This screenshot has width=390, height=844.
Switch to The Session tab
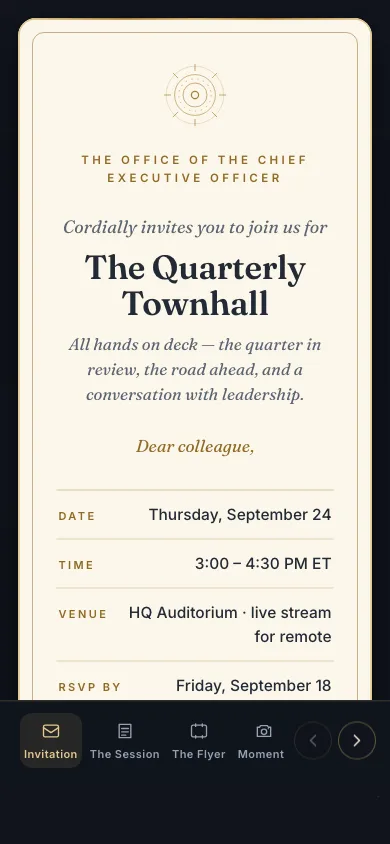click(x=125, y=741)
